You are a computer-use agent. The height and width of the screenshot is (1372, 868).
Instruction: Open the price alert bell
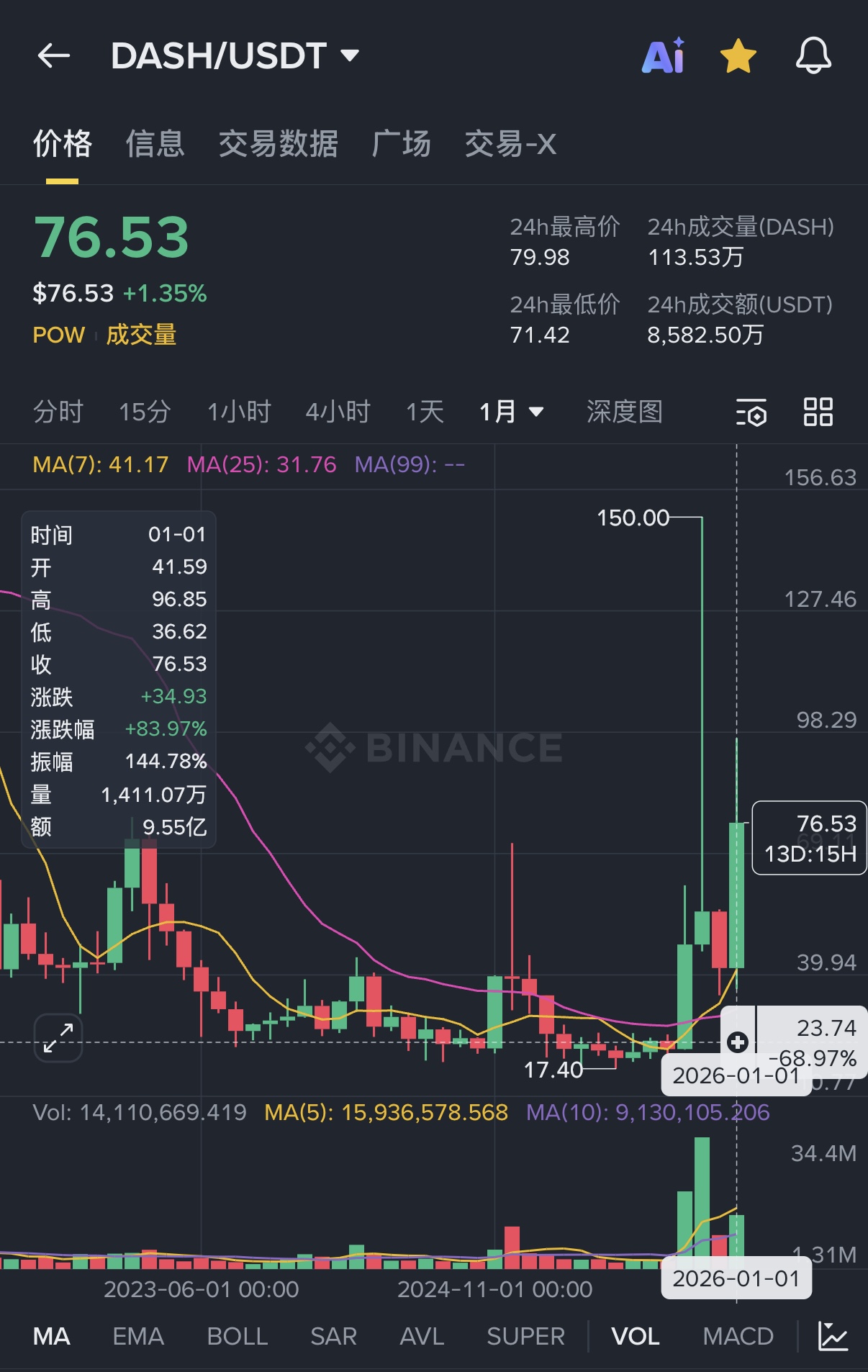[x=813, y=55]
